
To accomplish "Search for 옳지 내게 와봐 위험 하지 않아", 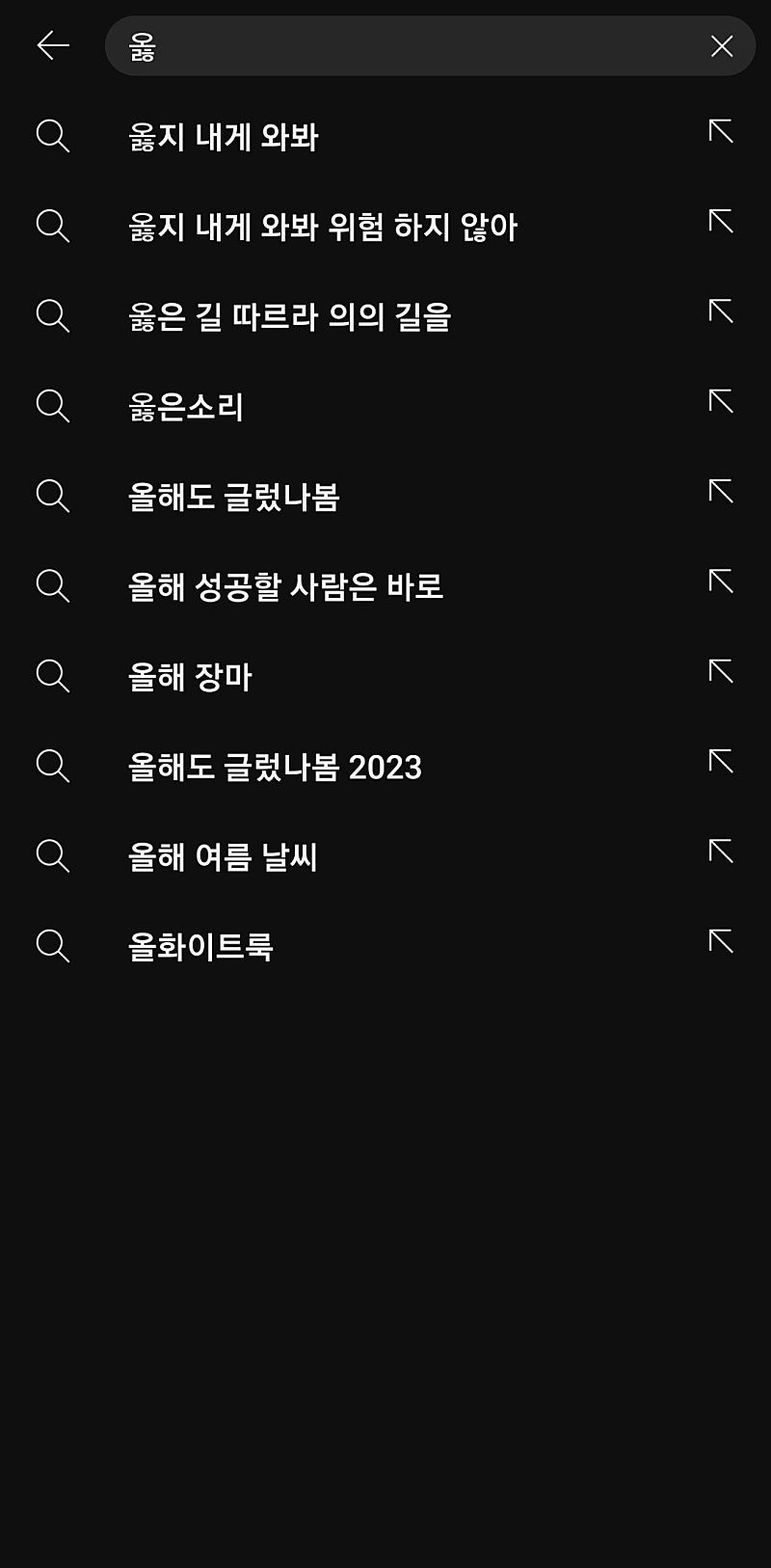I will (323, 227).
